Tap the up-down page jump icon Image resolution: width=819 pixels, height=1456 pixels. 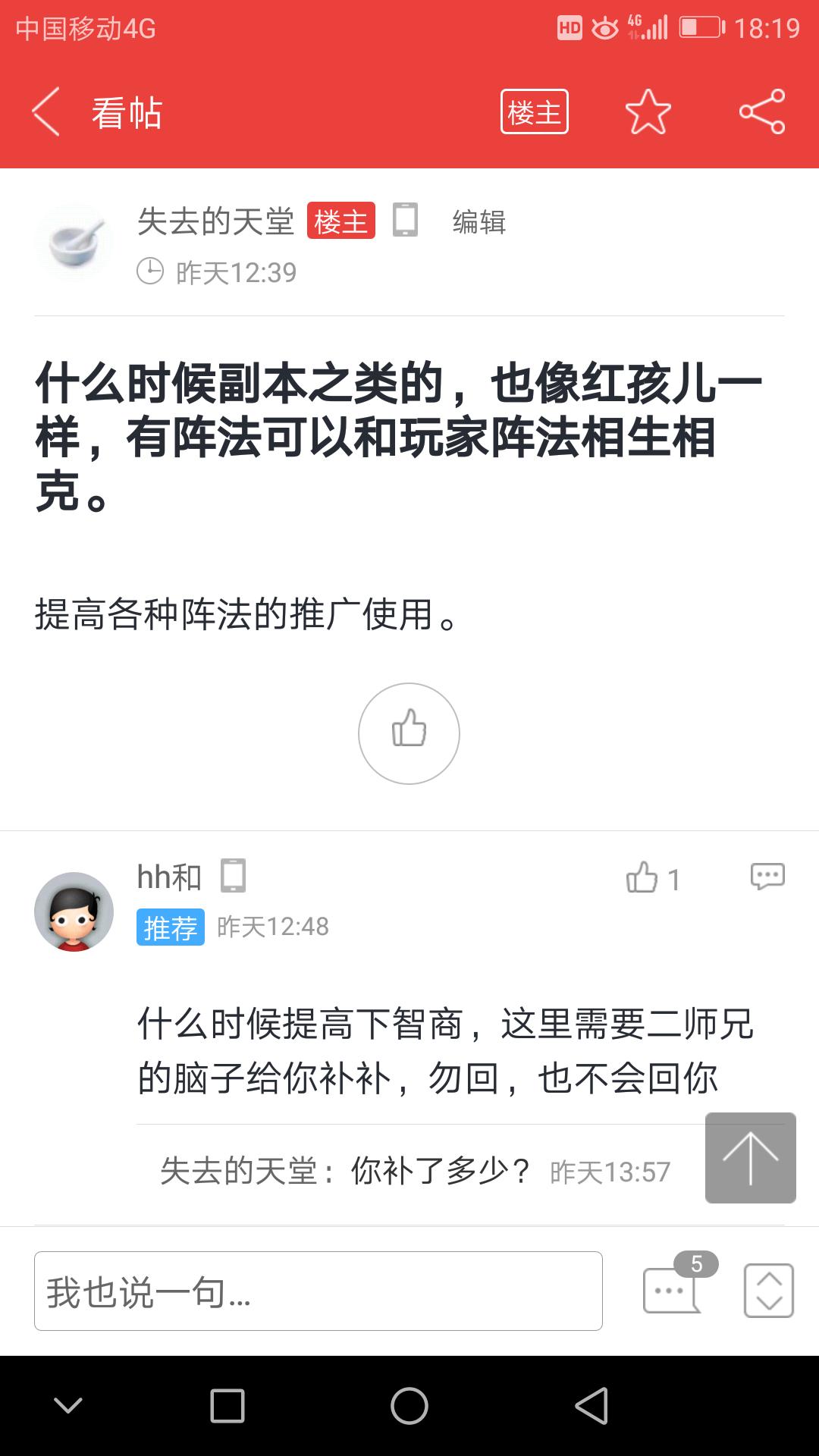(768, 1291)
